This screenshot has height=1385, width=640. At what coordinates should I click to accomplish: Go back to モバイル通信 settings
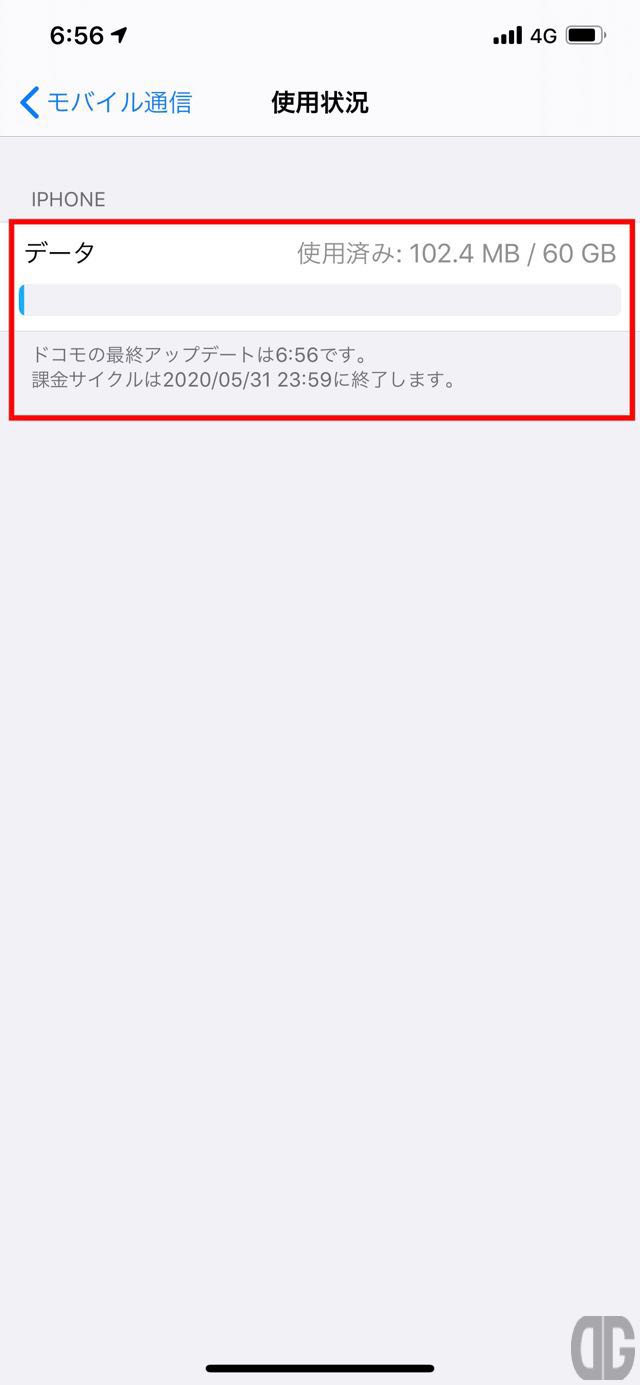pyautogui.click(x=105, y=102)
